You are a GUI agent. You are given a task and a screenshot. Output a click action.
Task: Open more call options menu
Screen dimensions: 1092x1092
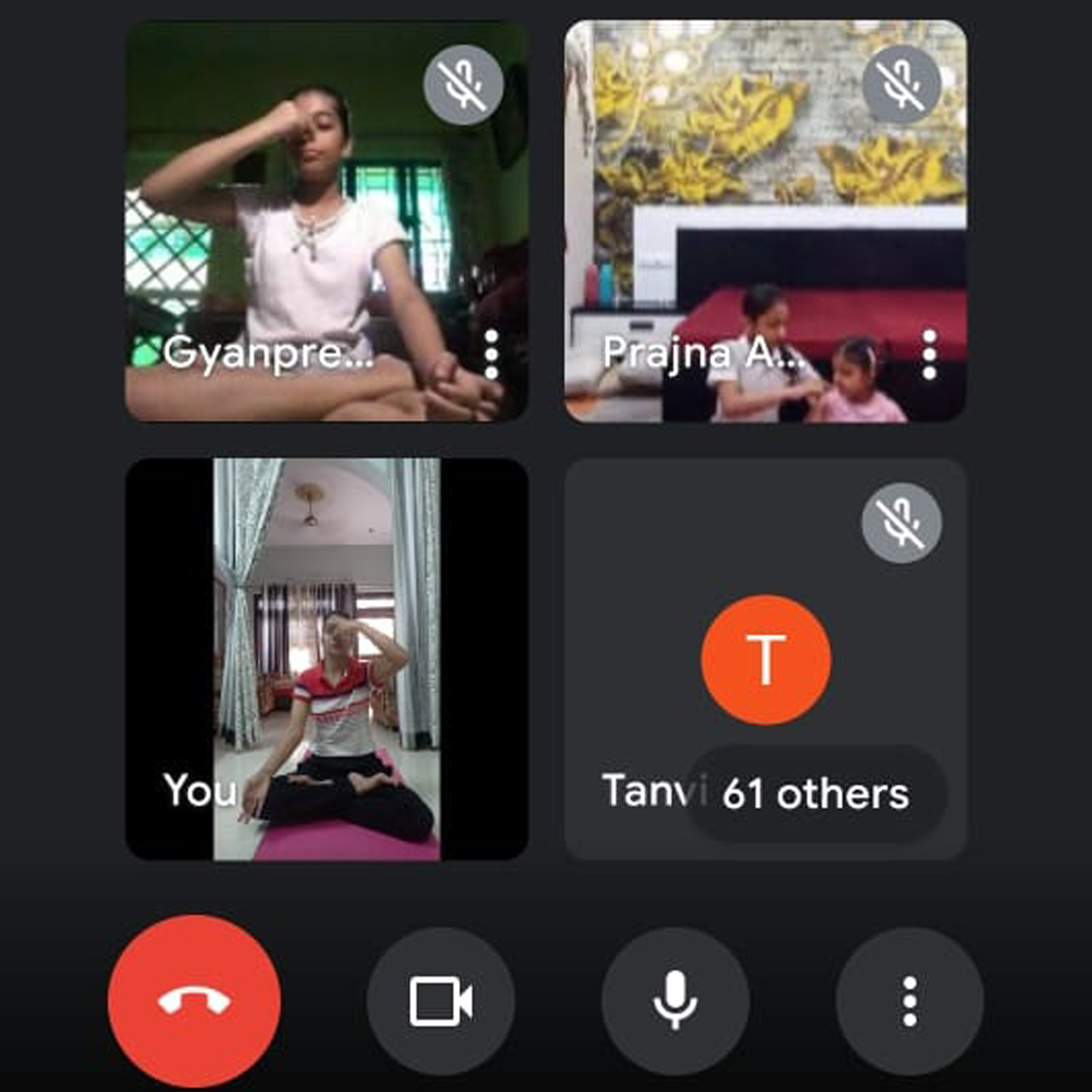click(909, 1001)
